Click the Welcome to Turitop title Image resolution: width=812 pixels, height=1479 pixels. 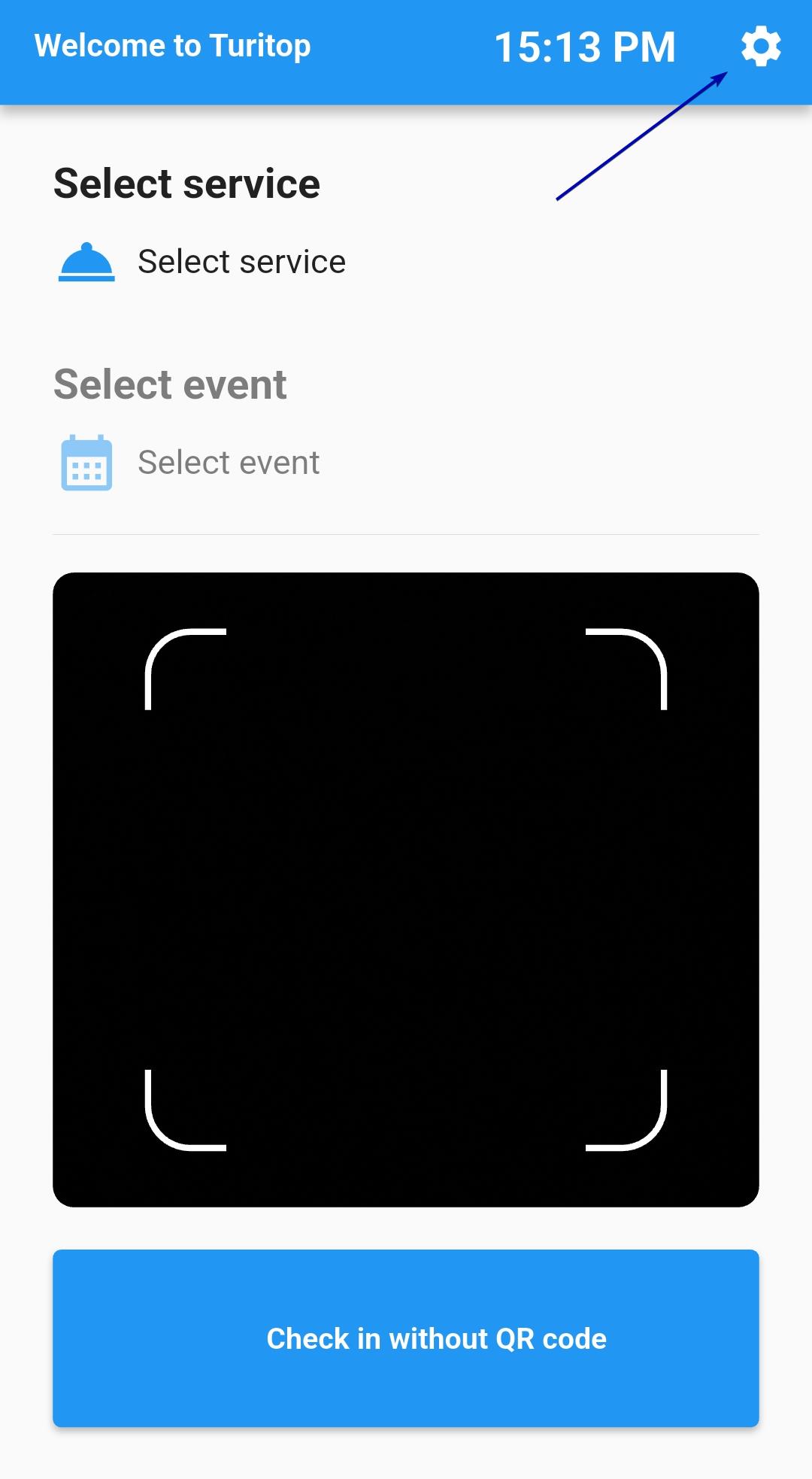172,45
